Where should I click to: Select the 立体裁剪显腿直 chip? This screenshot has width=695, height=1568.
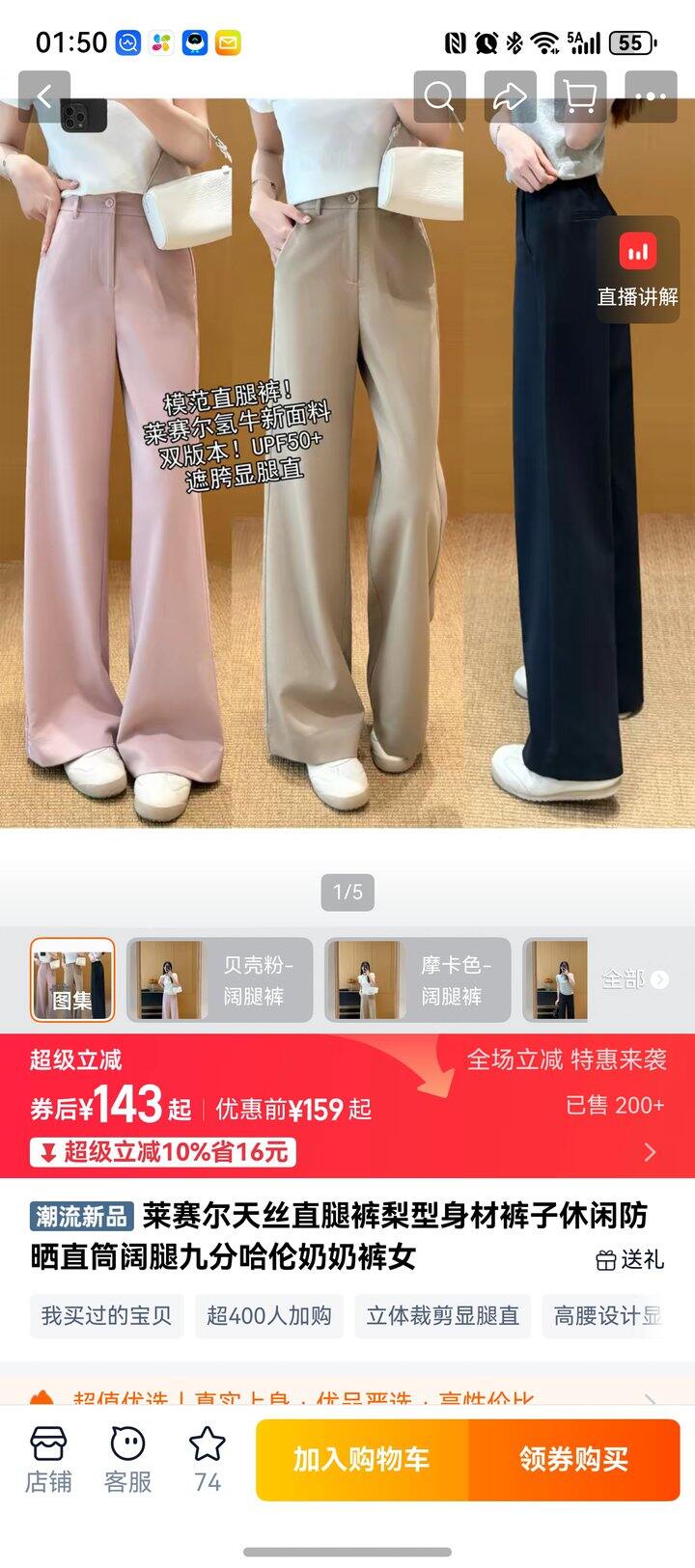(443, 1315)
